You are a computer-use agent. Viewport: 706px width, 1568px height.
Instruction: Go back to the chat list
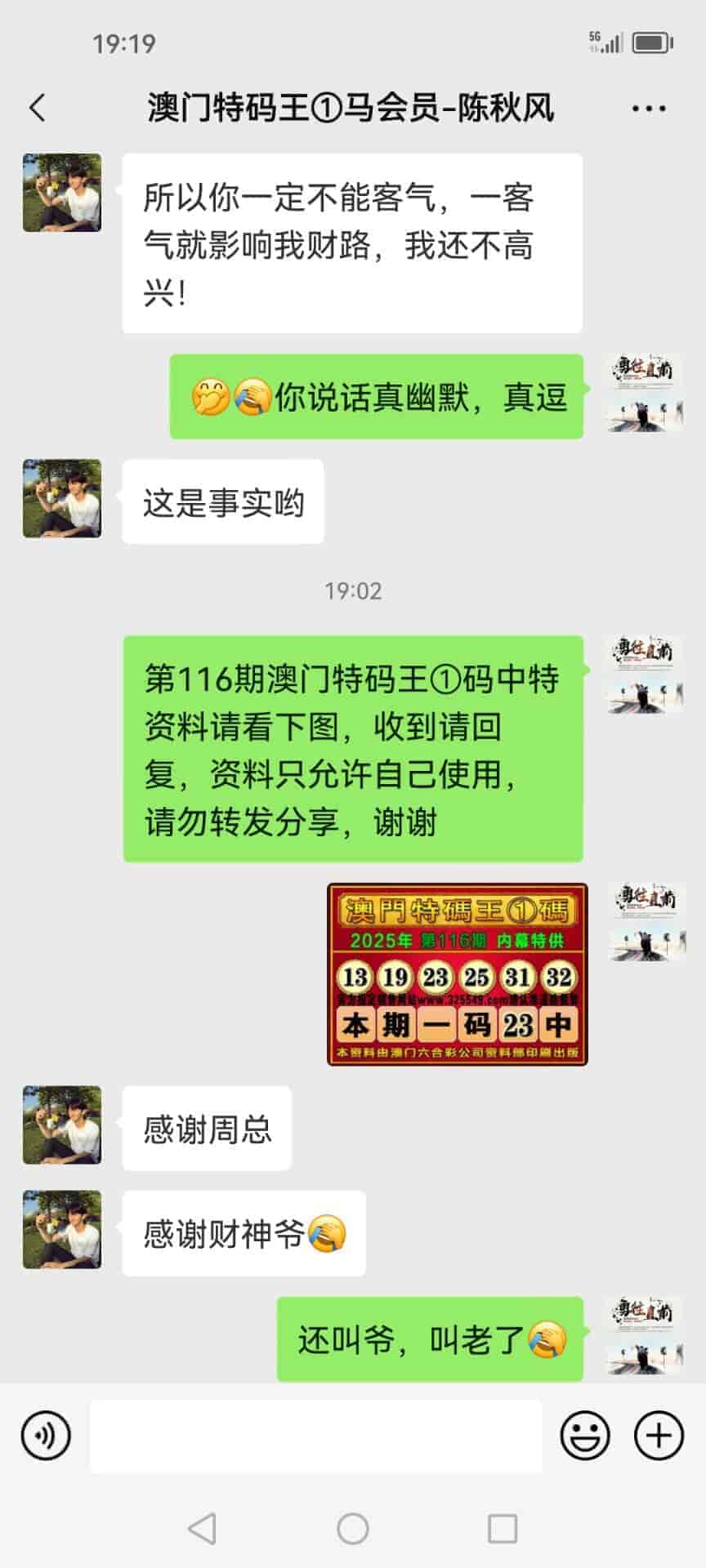click(x=38, y=108)
